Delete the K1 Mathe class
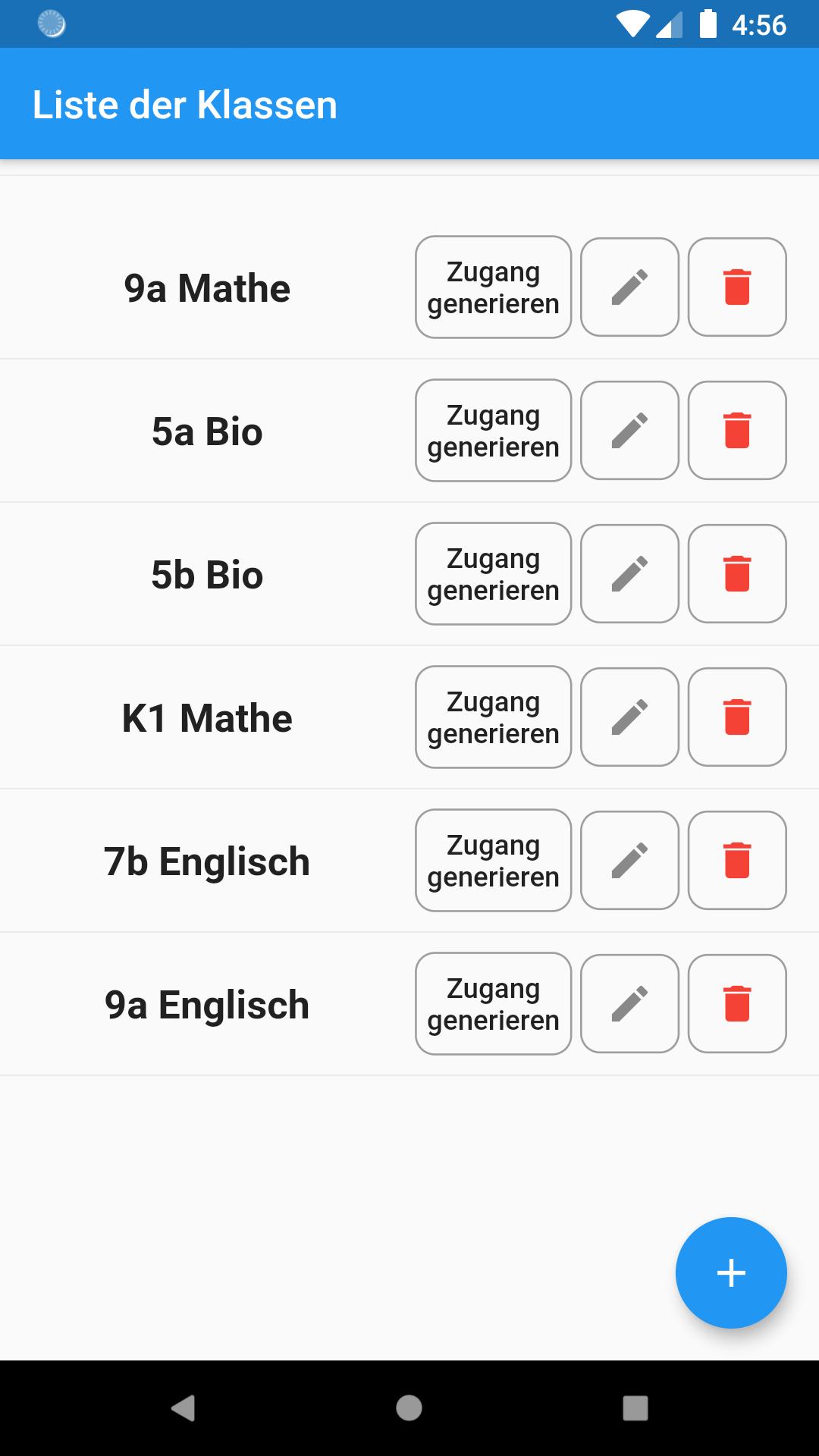The height and width of the screenshot is (1456, 819). (737, 717)
